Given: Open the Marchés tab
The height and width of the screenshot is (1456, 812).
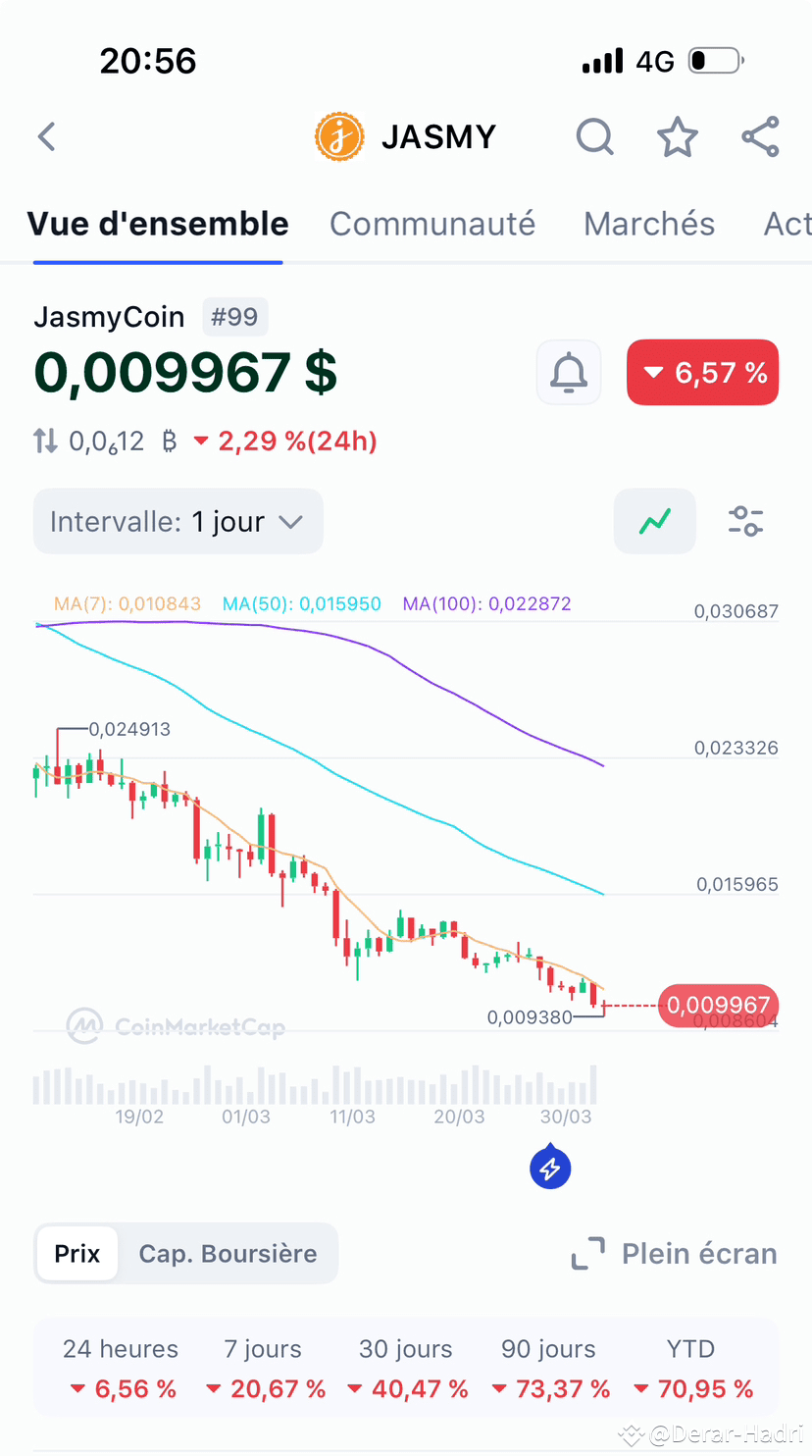Looking at the screenshot, I should tap(649, 224).
